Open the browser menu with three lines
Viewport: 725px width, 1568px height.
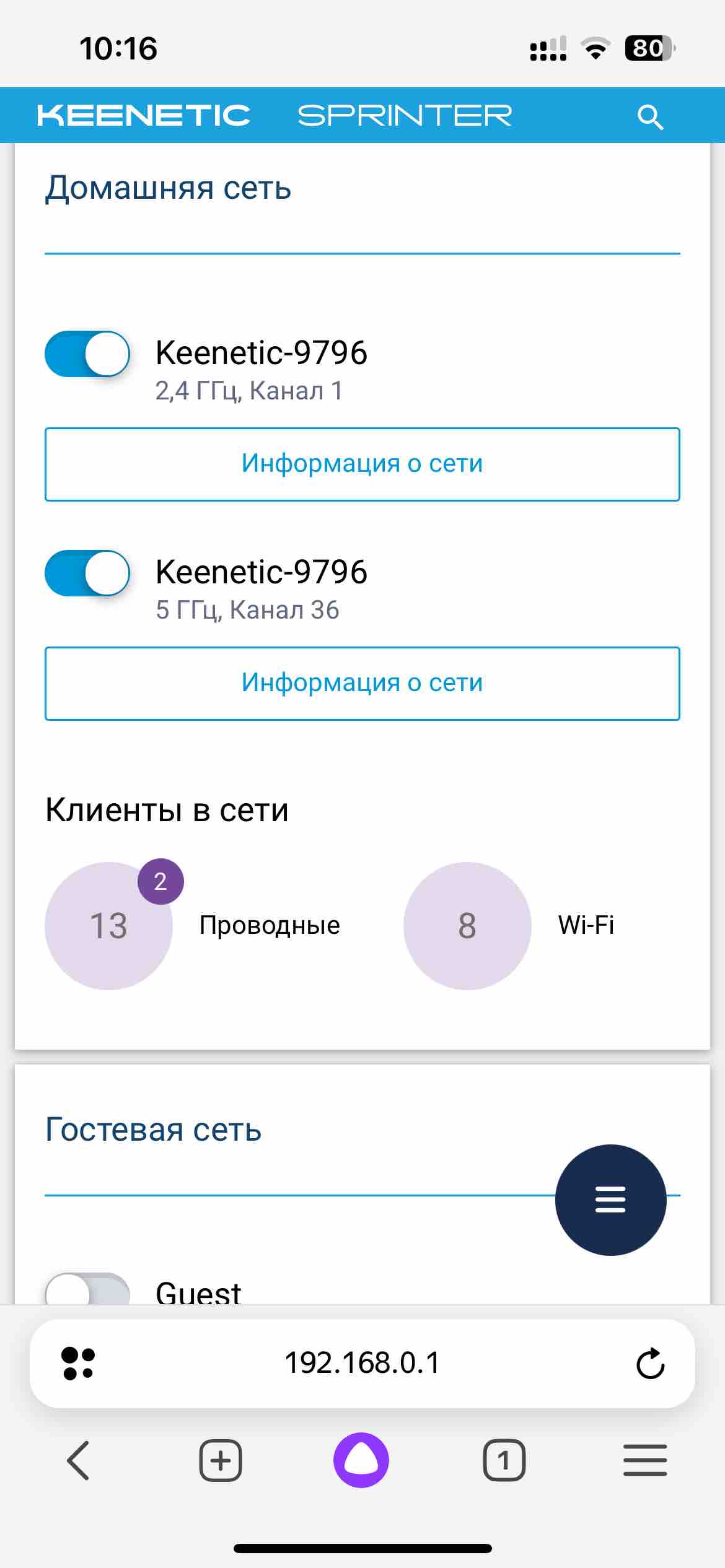coord(645,1460)
